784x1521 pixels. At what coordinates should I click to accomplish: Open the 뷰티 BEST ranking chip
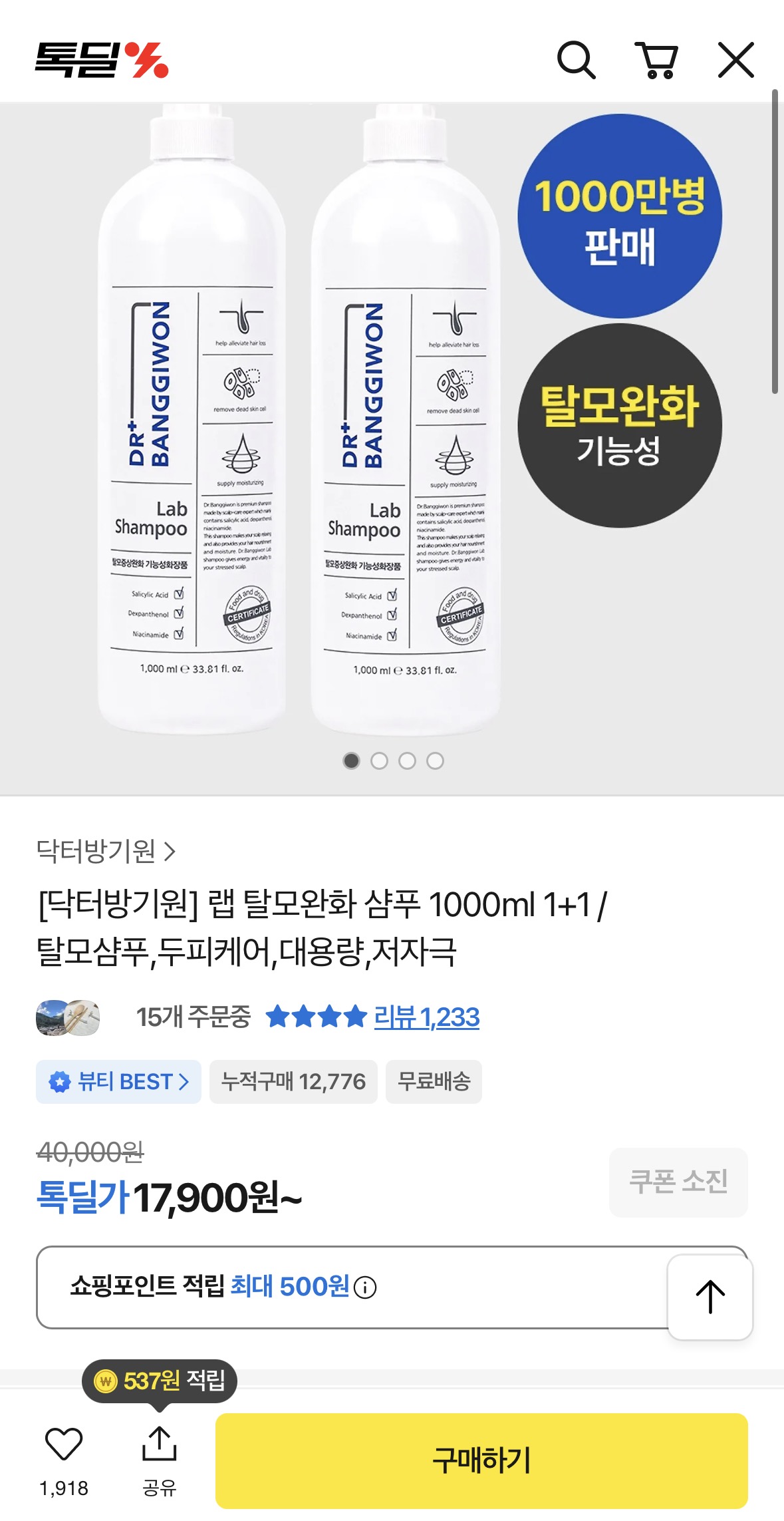pos(119,1081)
